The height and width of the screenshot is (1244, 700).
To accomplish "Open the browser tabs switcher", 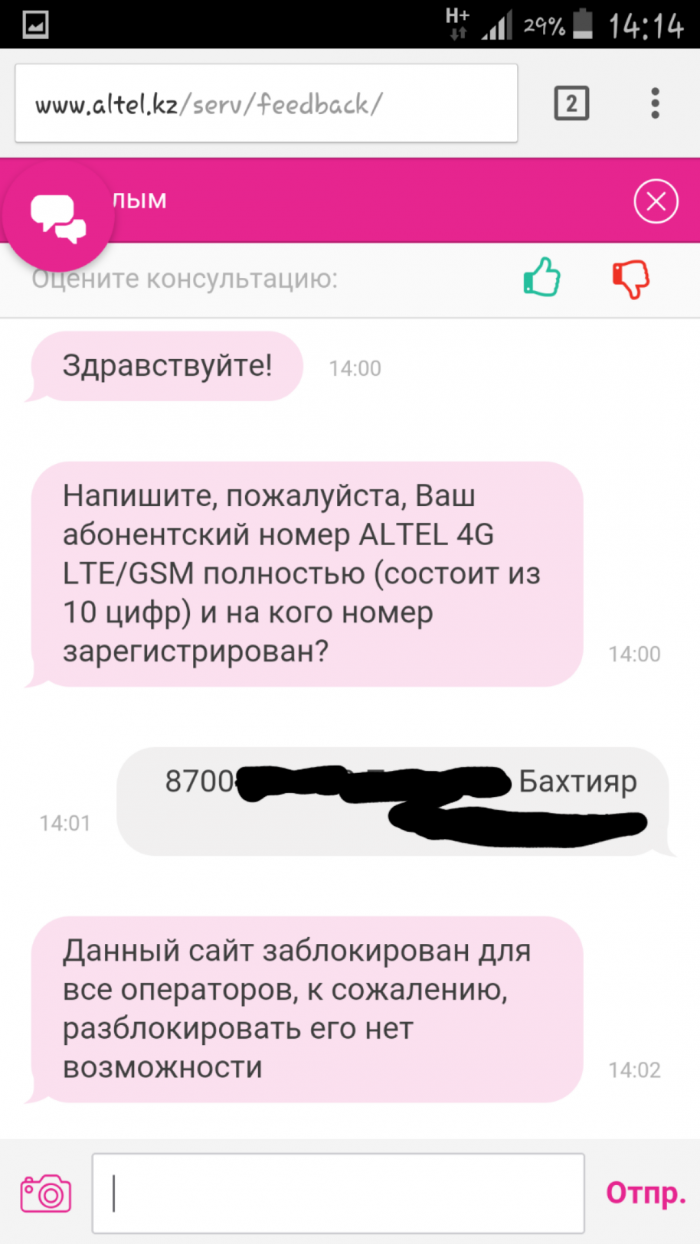I will (x=571, y=103).
